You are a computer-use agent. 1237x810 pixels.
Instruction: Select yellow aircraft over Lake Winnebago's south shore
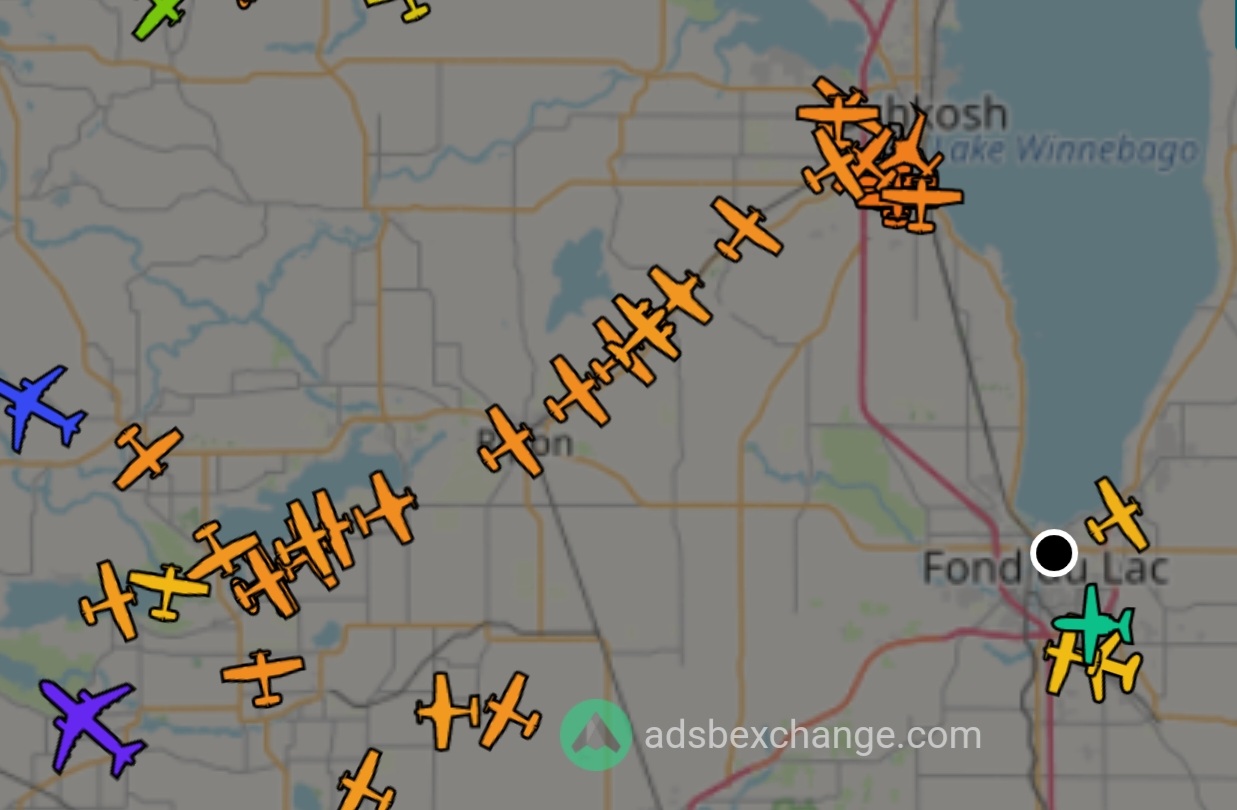point(1117,514)
